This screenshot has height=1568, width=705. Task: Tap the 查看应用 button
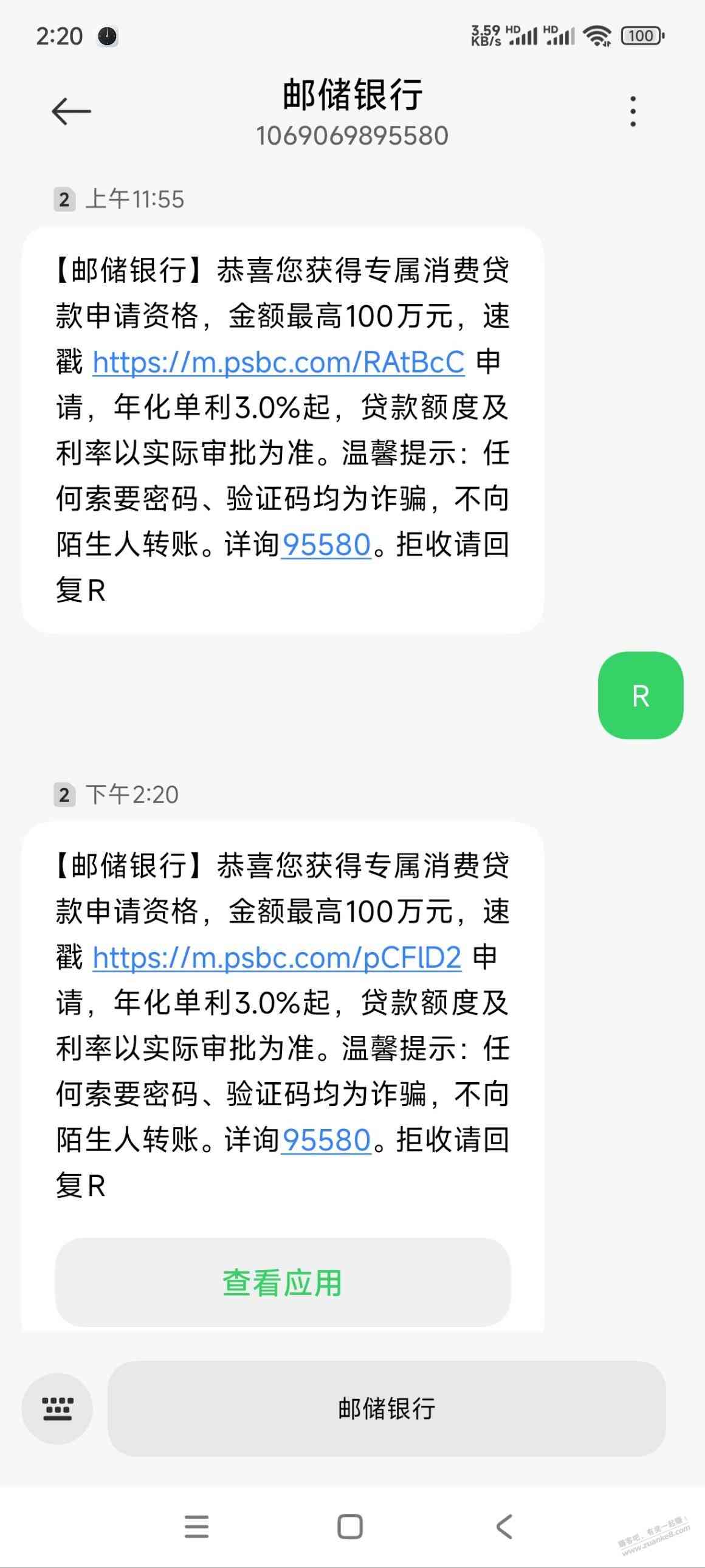point(283,1282)
